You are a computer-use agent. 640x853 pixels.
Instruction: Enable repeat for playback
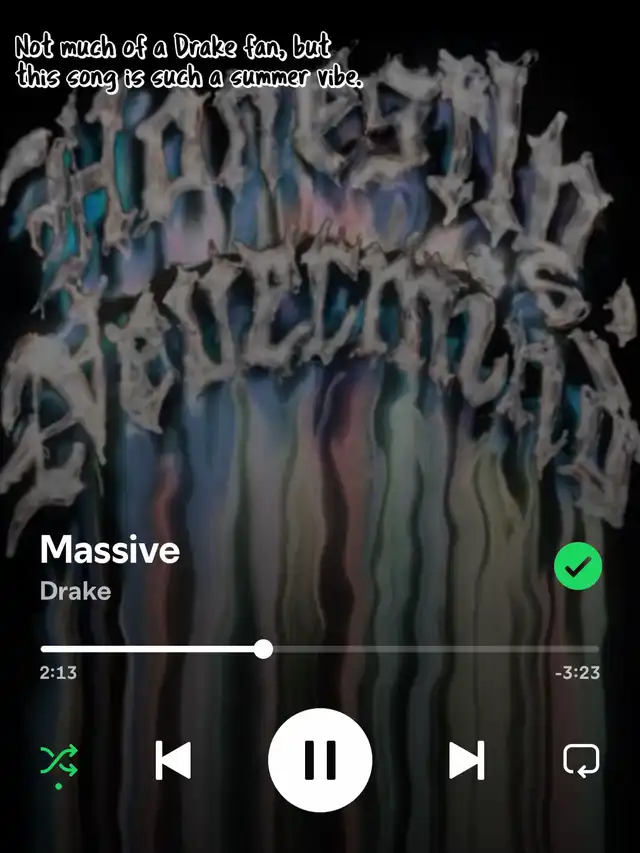[x=581, y=761]
